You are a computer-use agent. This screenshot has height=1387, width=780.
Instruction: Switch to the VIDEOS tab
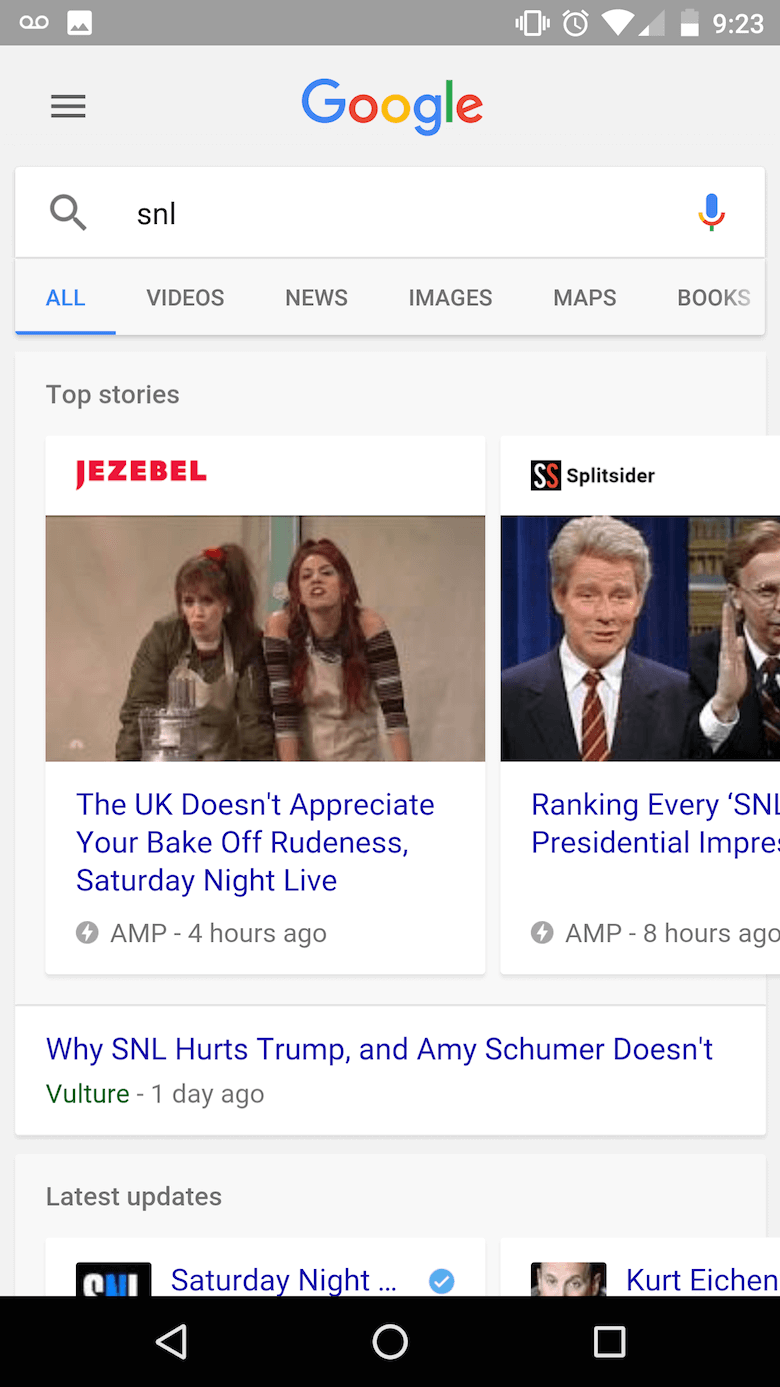pos(185,297)
